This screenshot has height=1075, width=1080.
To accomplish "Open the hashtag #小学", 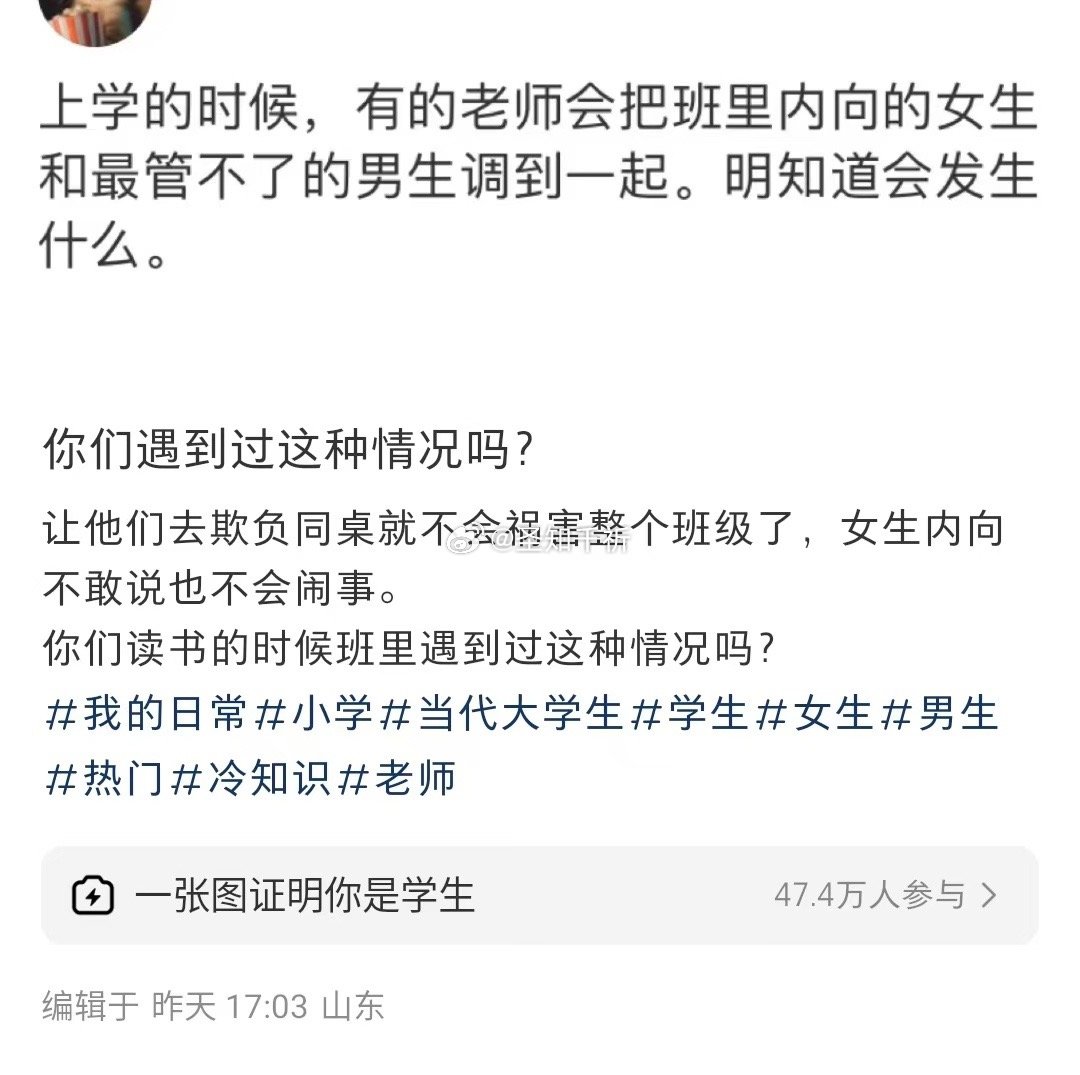I will point(314,715).
